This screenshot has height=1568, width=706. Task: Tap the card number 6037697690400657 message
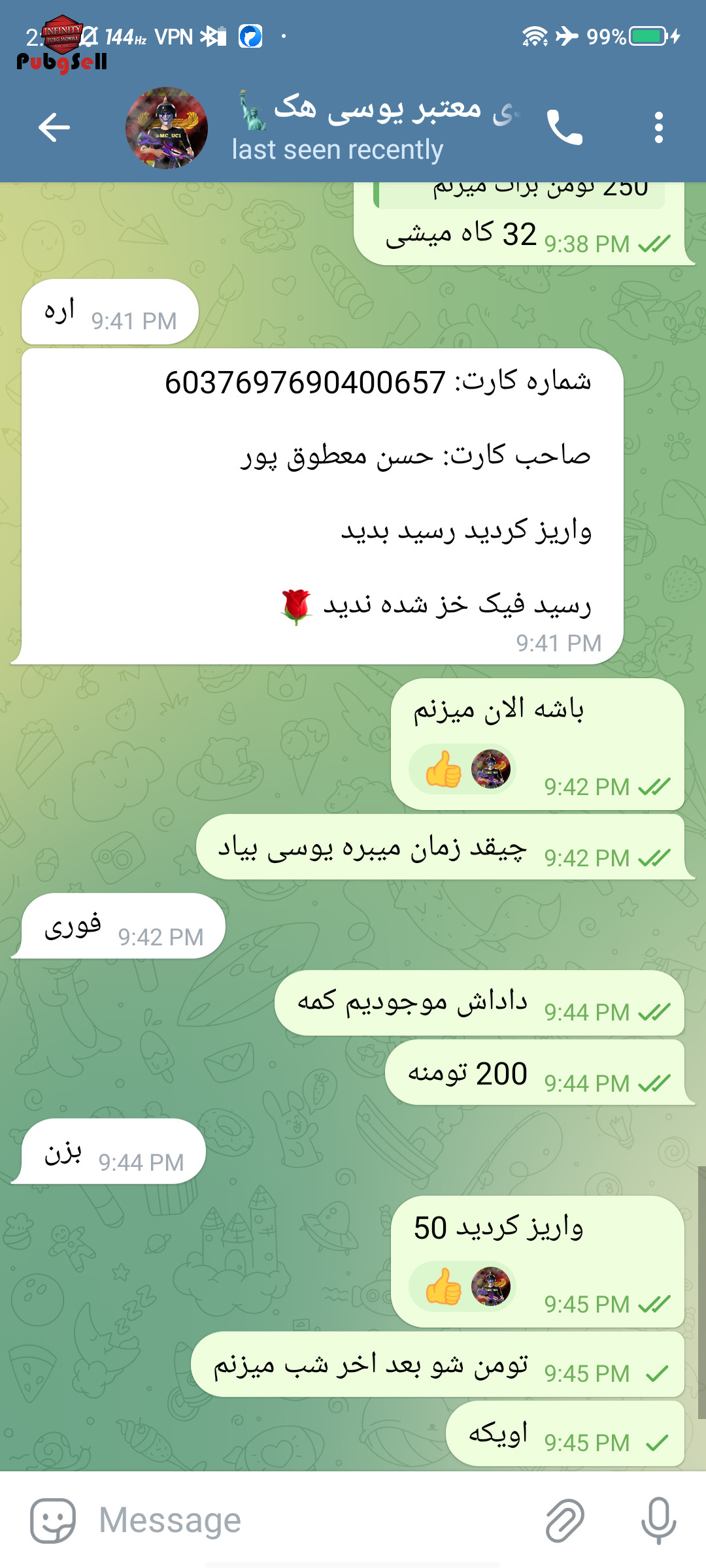305,382
